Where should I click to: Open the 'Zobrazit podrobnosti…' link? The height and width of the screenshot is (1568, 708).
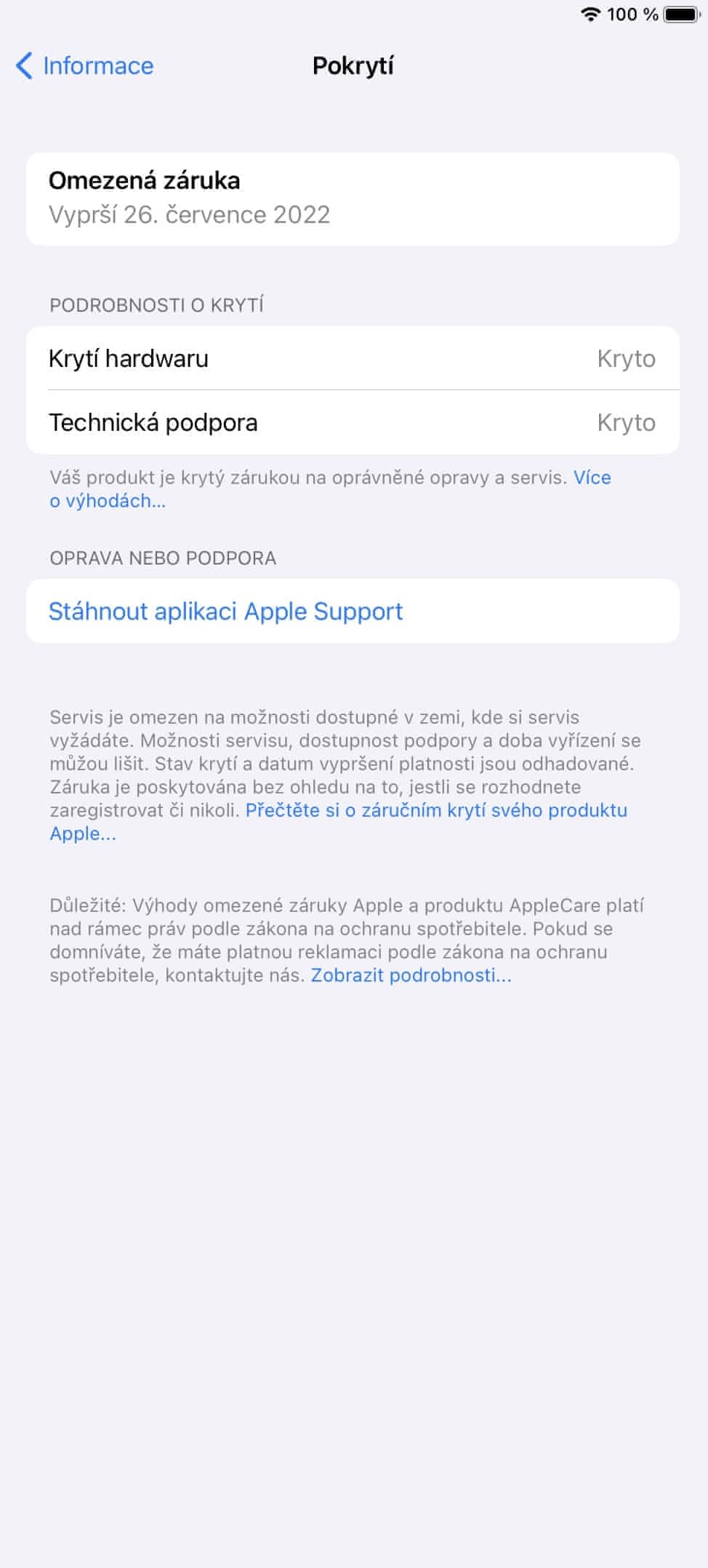pos(411,975)
